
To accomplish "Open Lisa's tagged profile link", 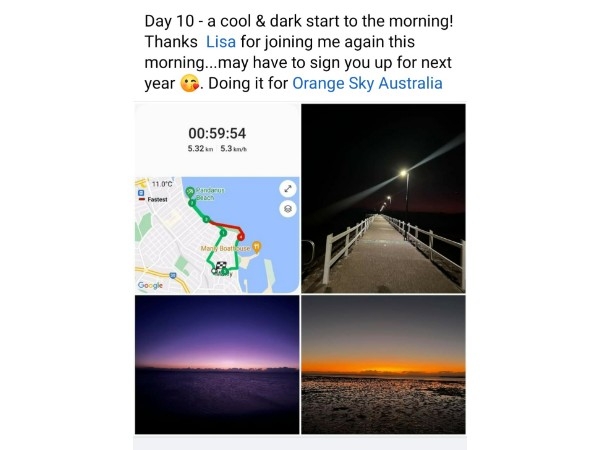I will (221, 43).
